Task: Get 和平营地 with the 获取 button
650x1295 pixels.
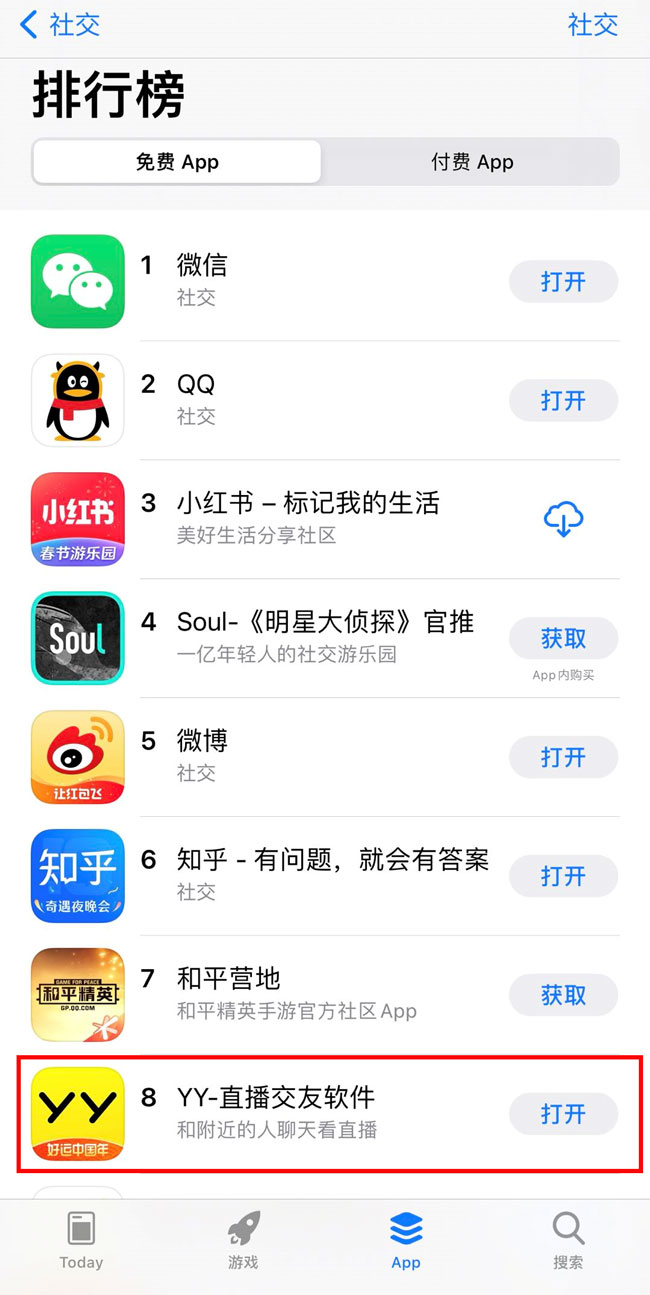Action: 563,995
